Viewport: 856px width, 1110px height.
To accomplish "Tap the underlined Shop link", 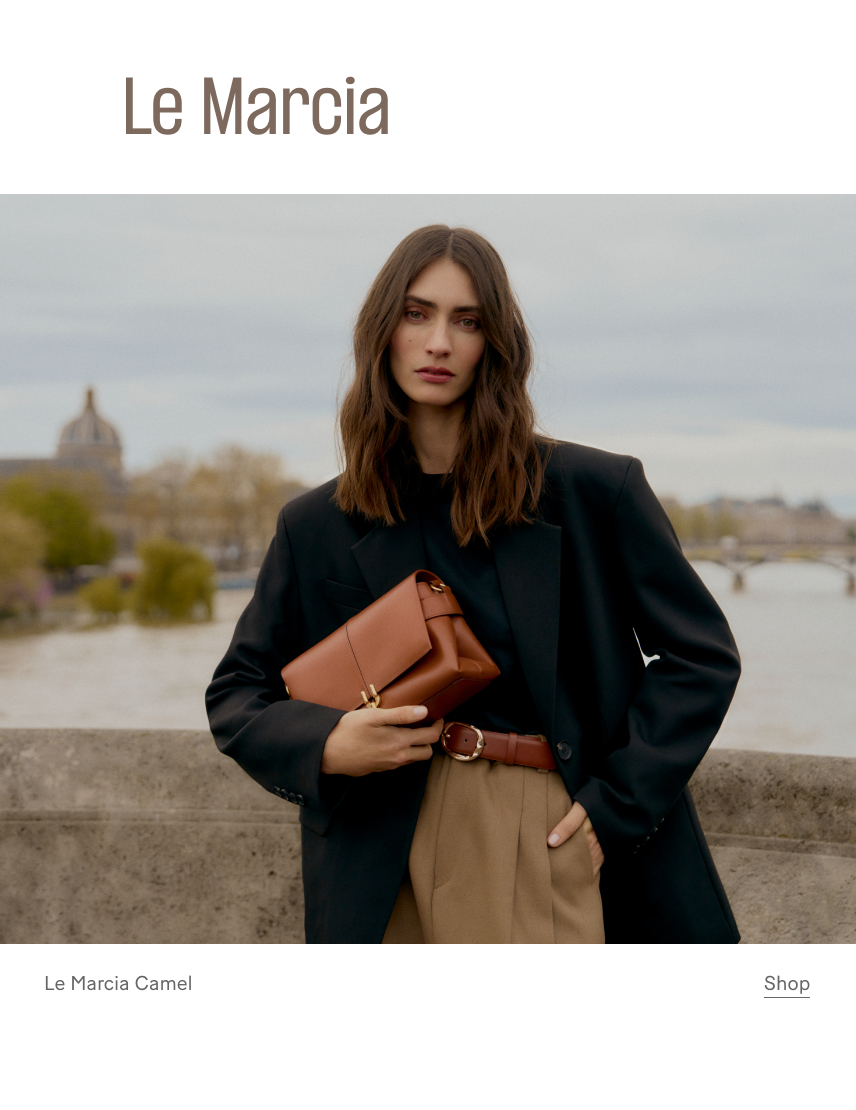I will pyautogui.click(x=786, y=984).
